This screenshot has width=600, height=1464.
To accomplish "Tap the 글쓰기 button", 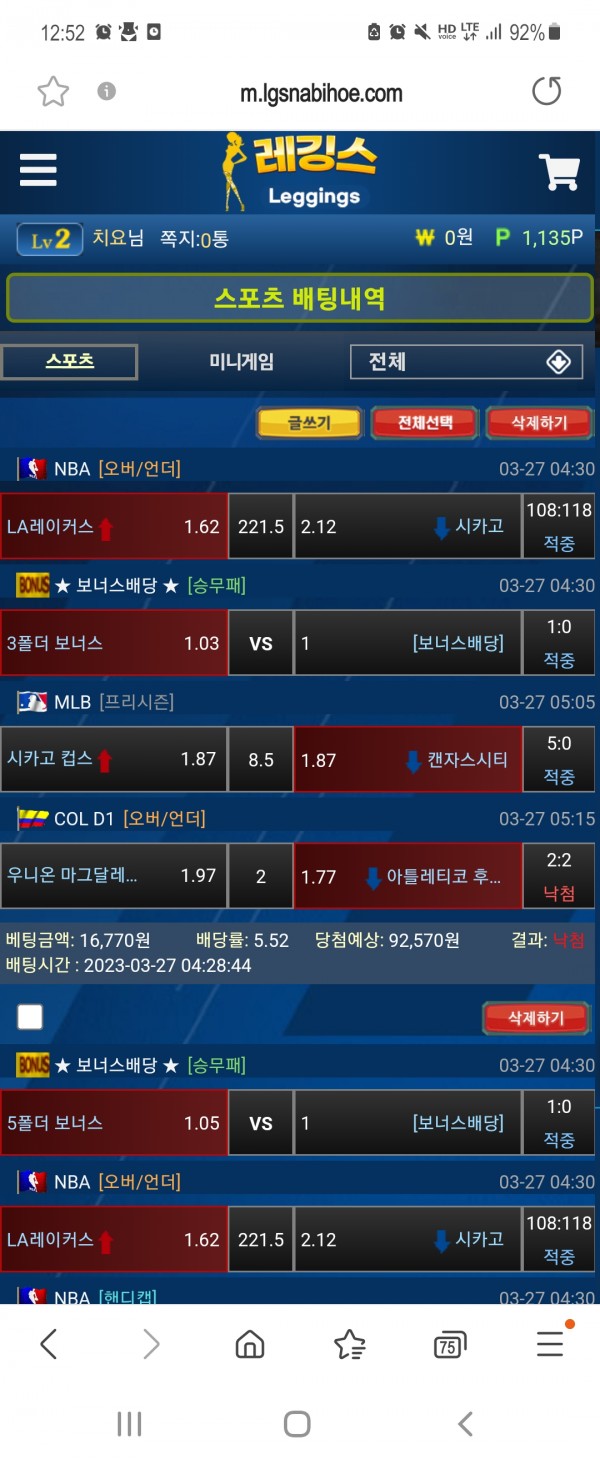I will point(309,423).
